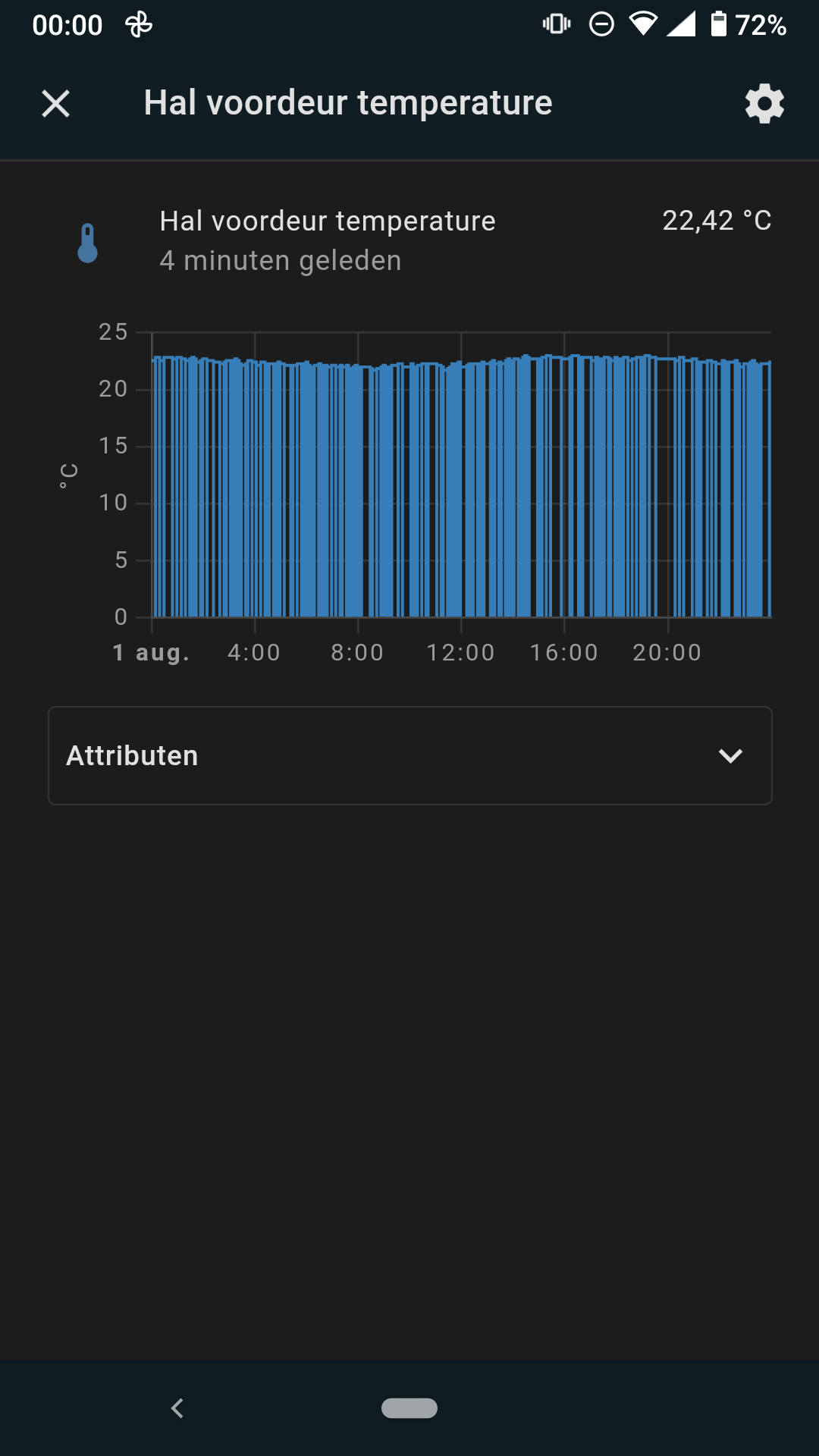The width and height of the screenshot is (819, 1456).
Task: Tap the '4 minuten geleden' timestamp link
Action: pyautogui.click(x=281, y=259)
